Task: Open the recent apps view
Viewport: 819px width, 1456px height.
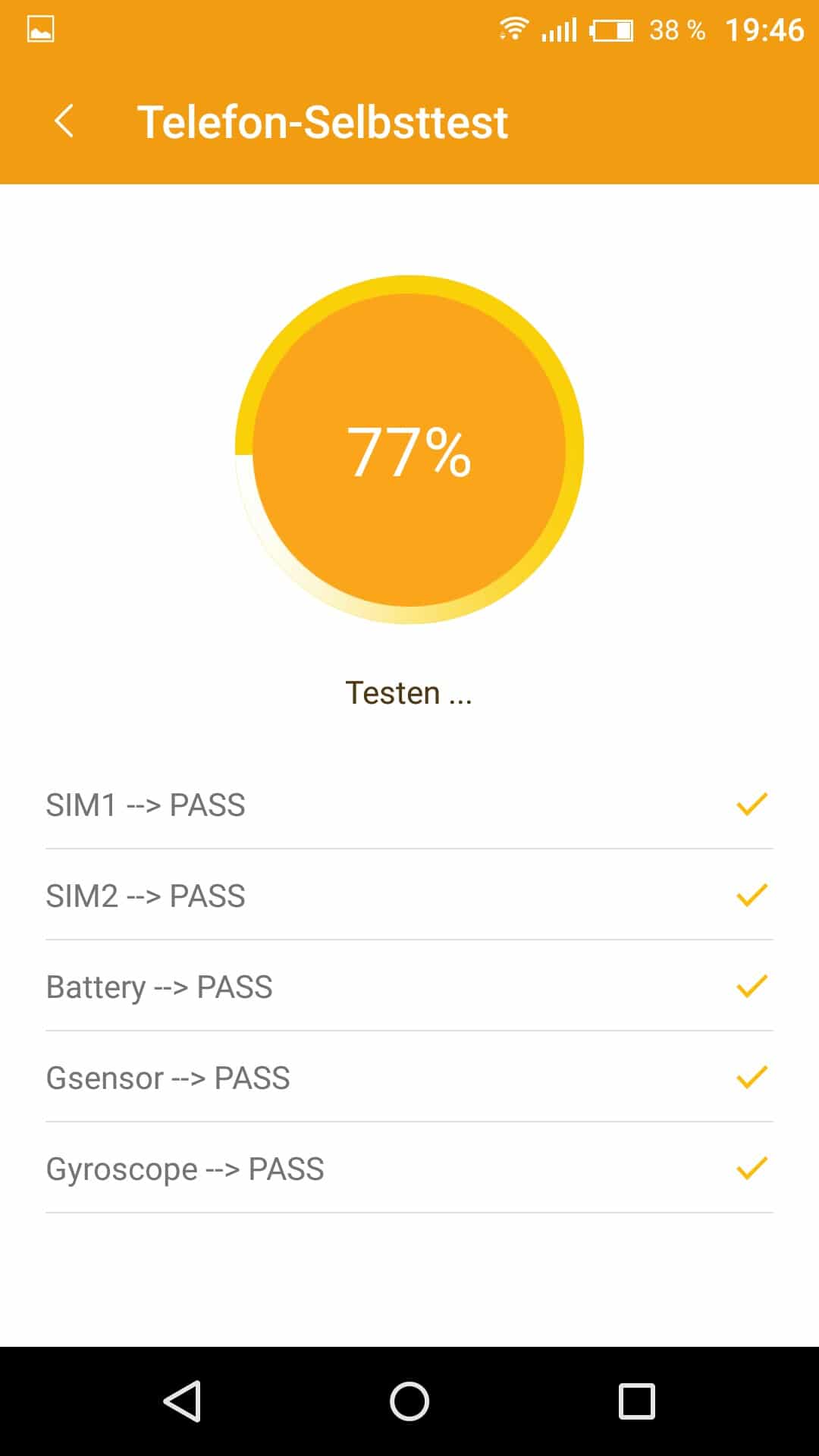Action: (636, 1401)
